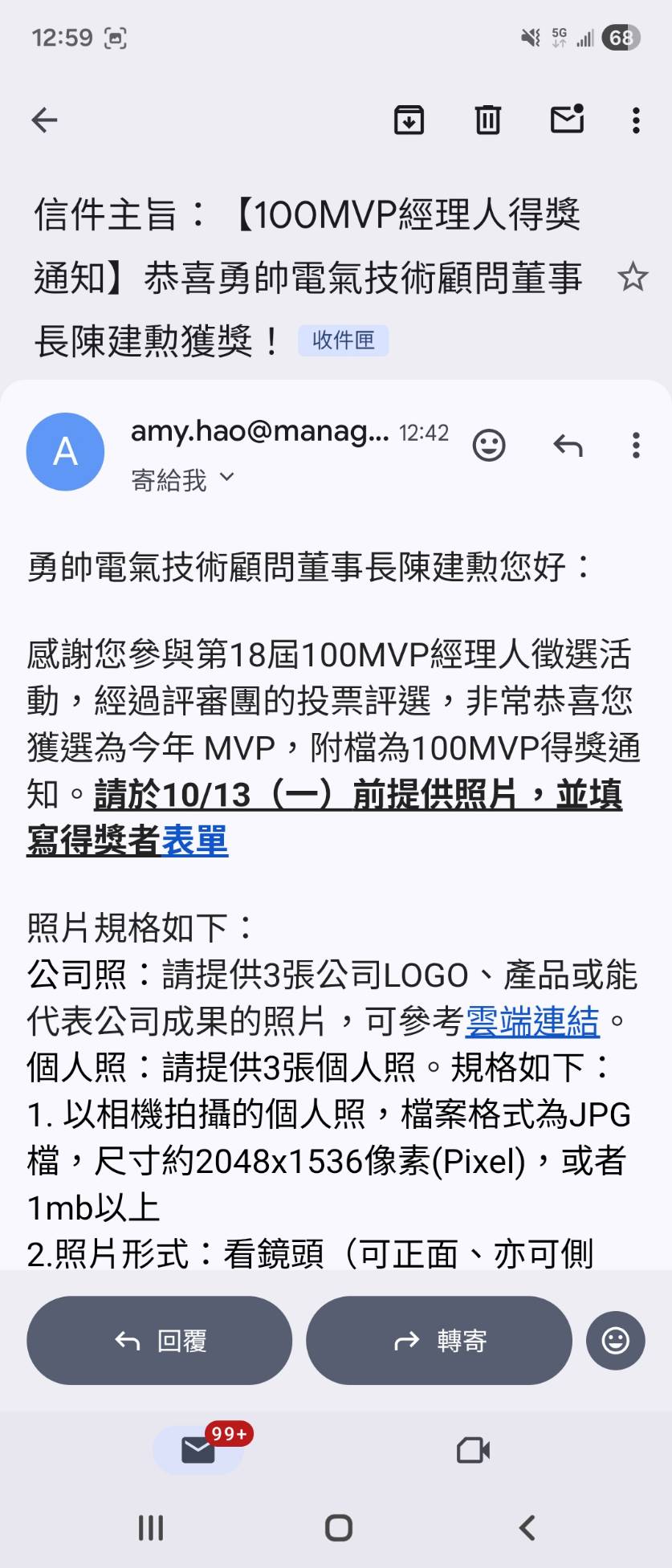
Task: Mark this email as unread
Action: point(567,120)
